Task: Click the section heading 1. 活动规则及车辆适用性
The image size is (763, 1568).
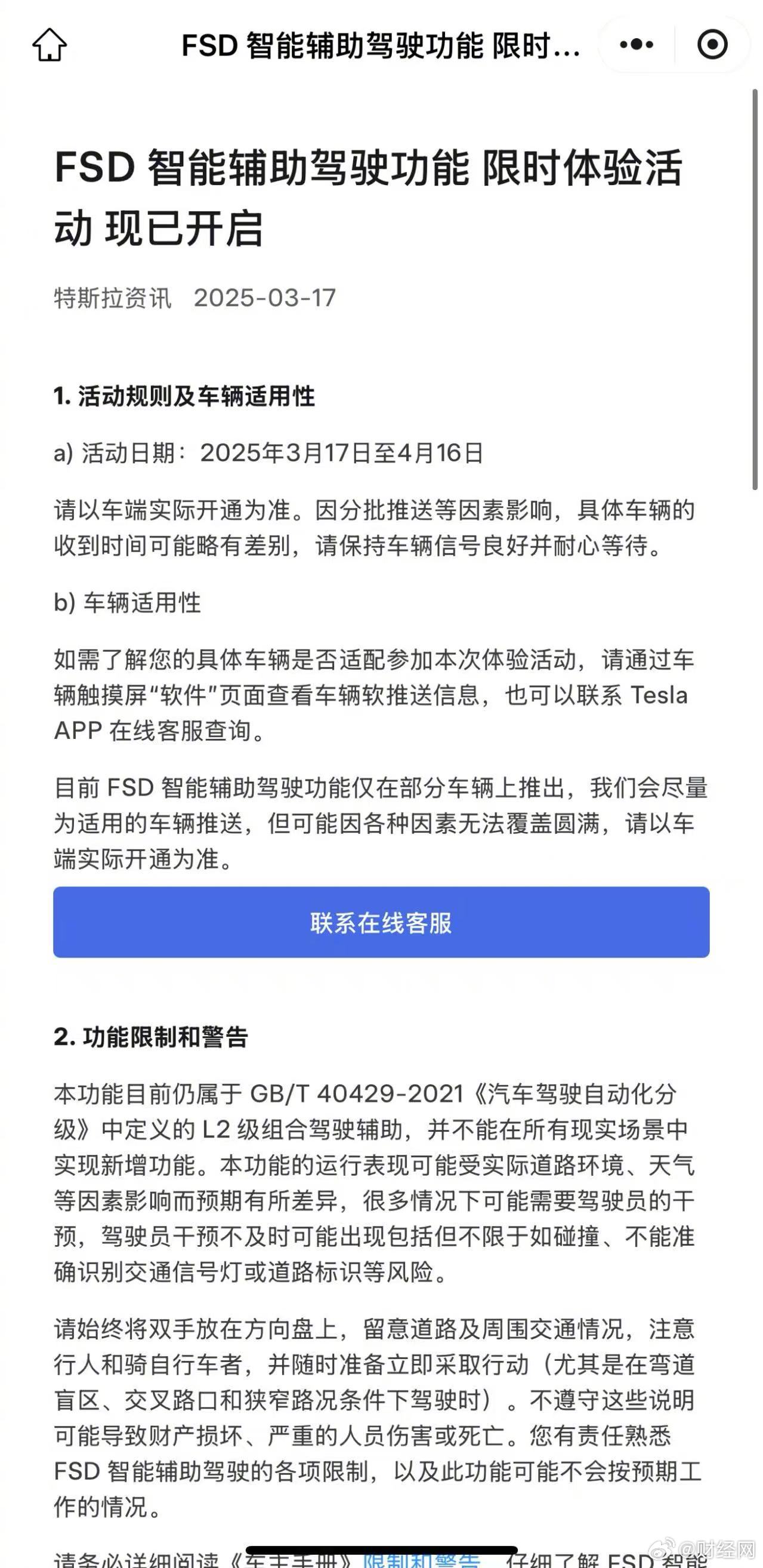Action: coord(187,396)
